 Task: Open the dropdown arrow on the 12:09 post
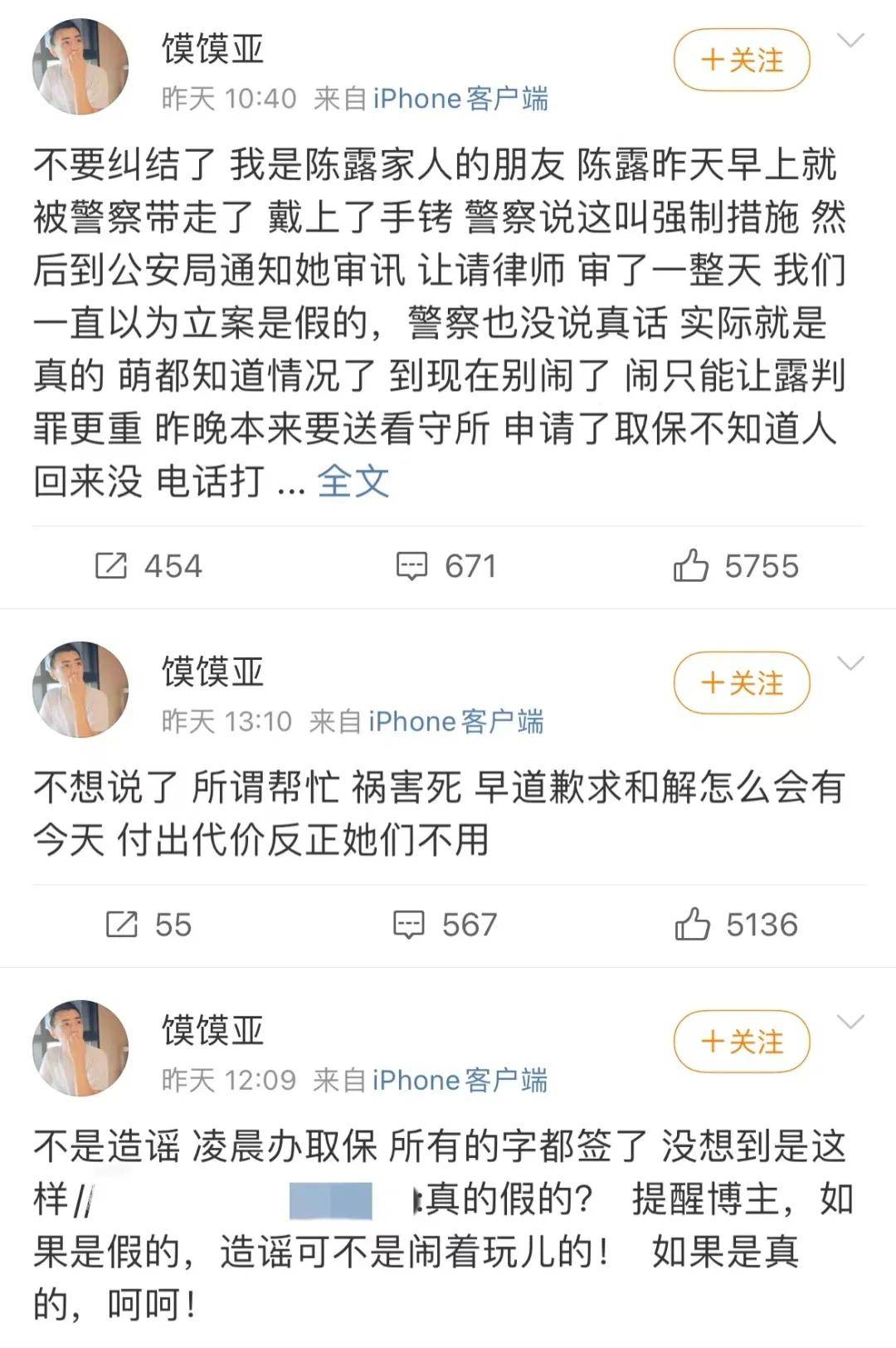click(x=851, y=1021)
